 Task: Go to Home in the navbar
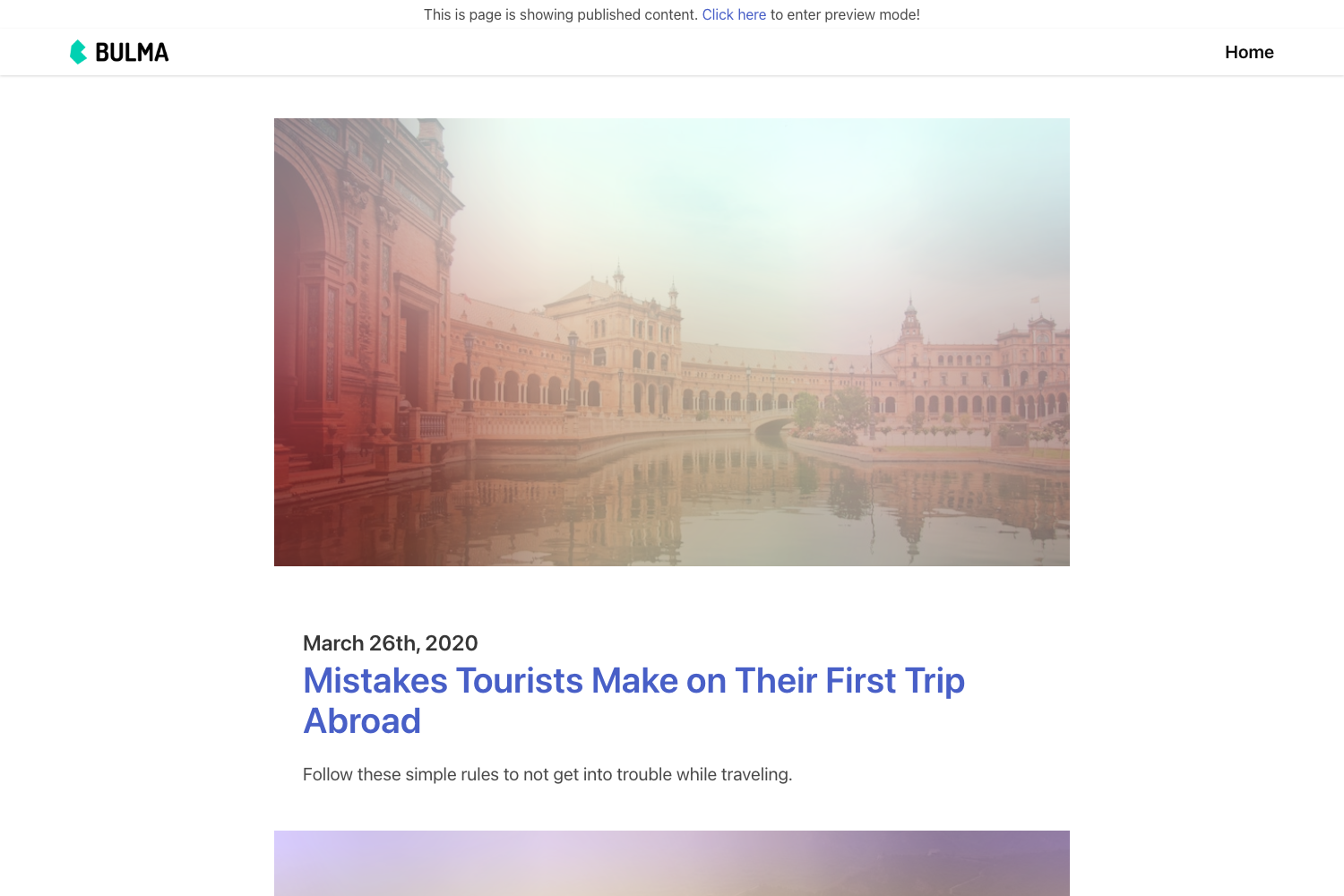1249,52
